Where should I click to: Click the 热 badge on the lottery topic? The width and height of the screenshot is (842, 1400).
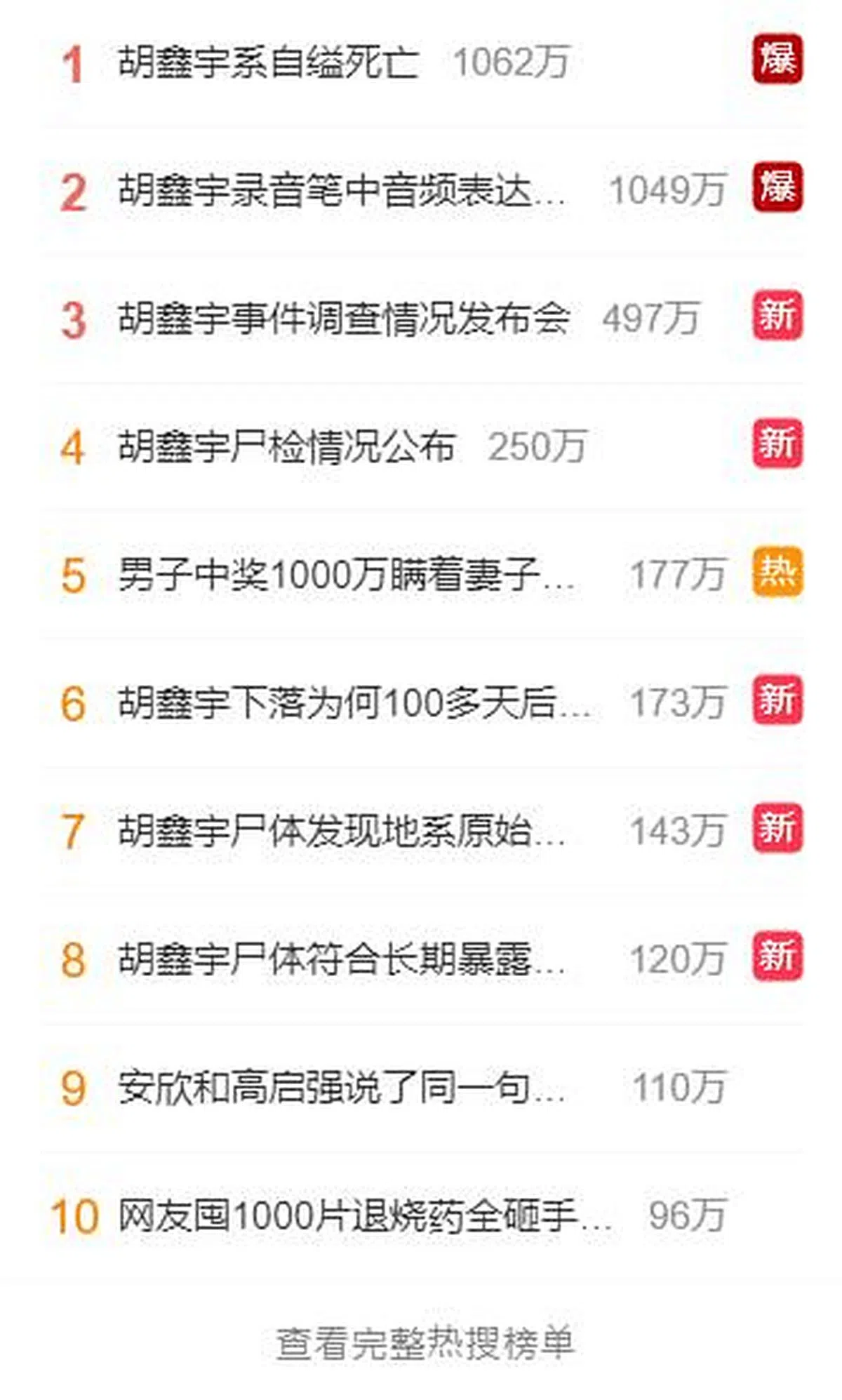[777, 572]
